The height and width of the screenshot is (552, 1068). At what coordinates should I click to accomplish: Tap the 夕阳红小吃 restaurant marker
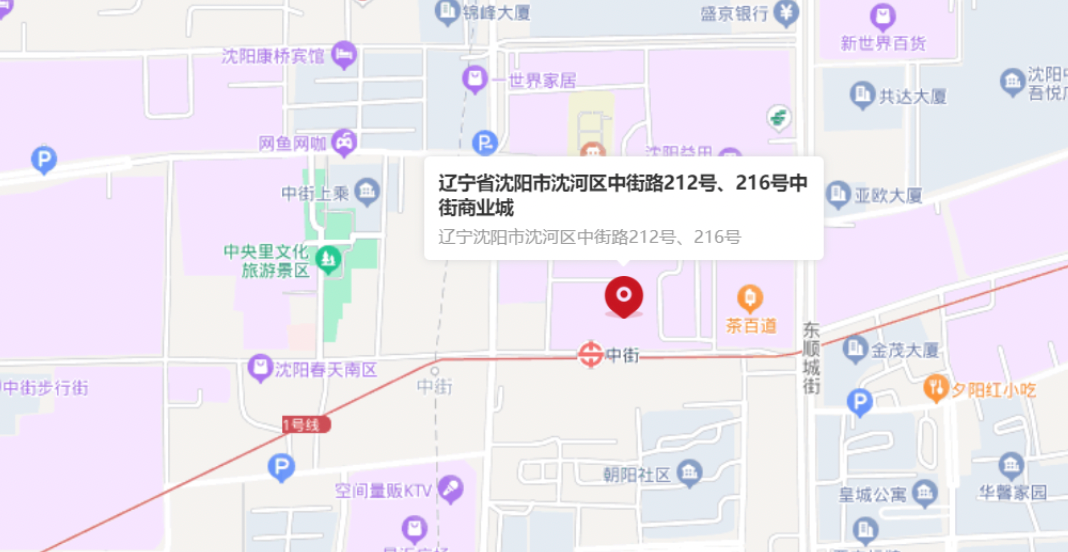click(936, 387)
